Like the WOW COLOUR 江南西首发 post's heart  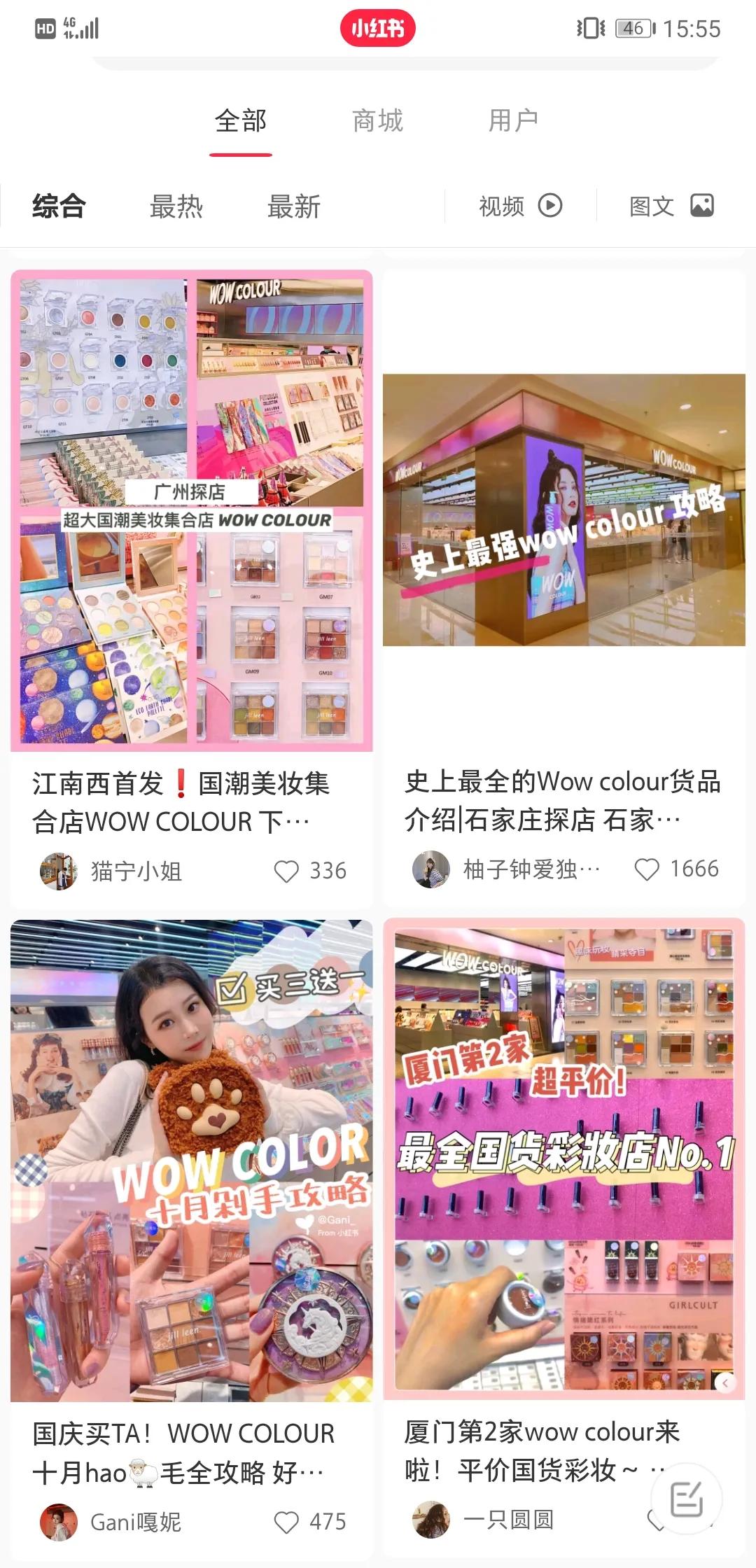click(290, 870)
